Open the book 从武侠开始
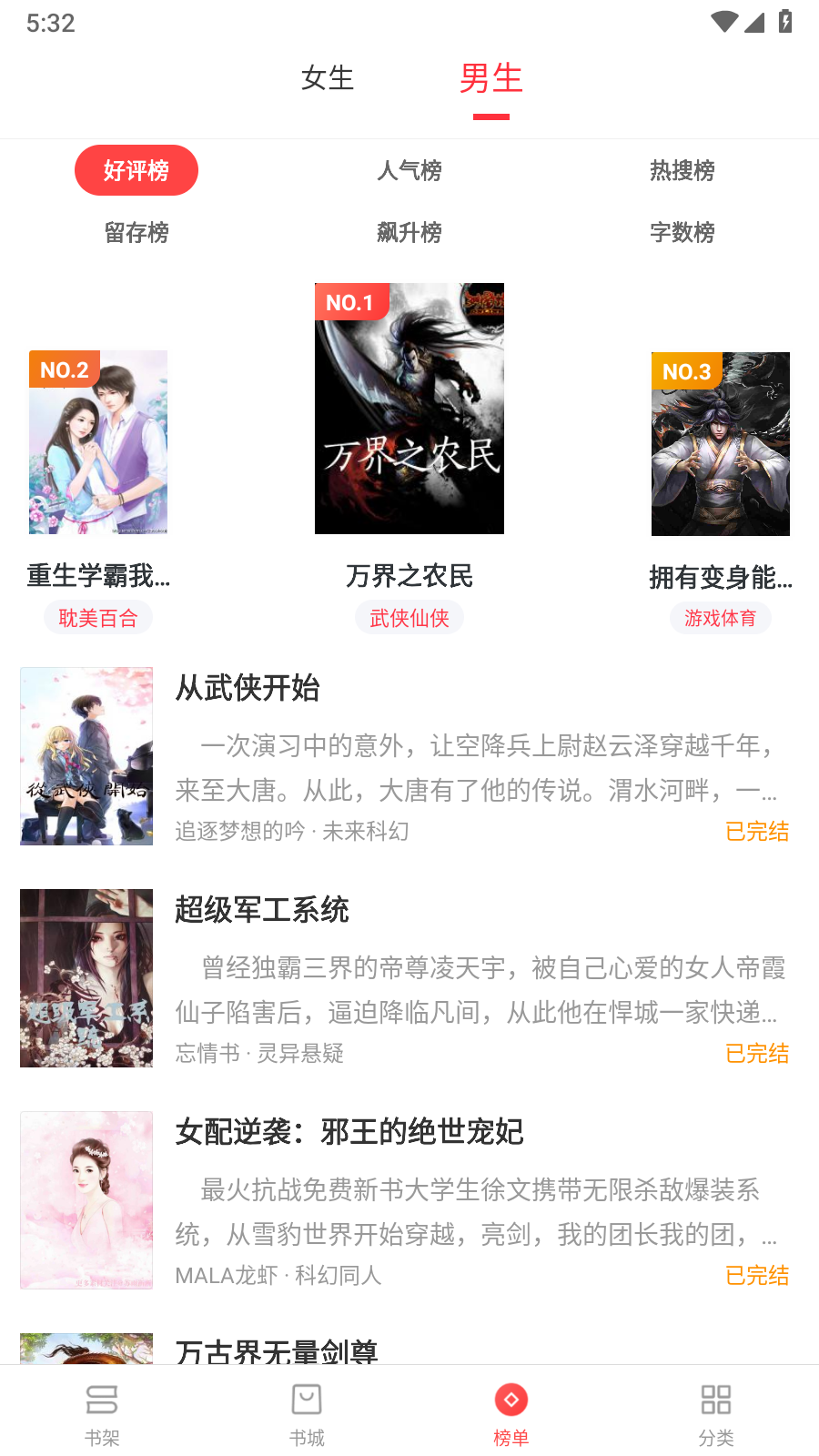Screen dimensions: 819x1456 pos(248,690)
